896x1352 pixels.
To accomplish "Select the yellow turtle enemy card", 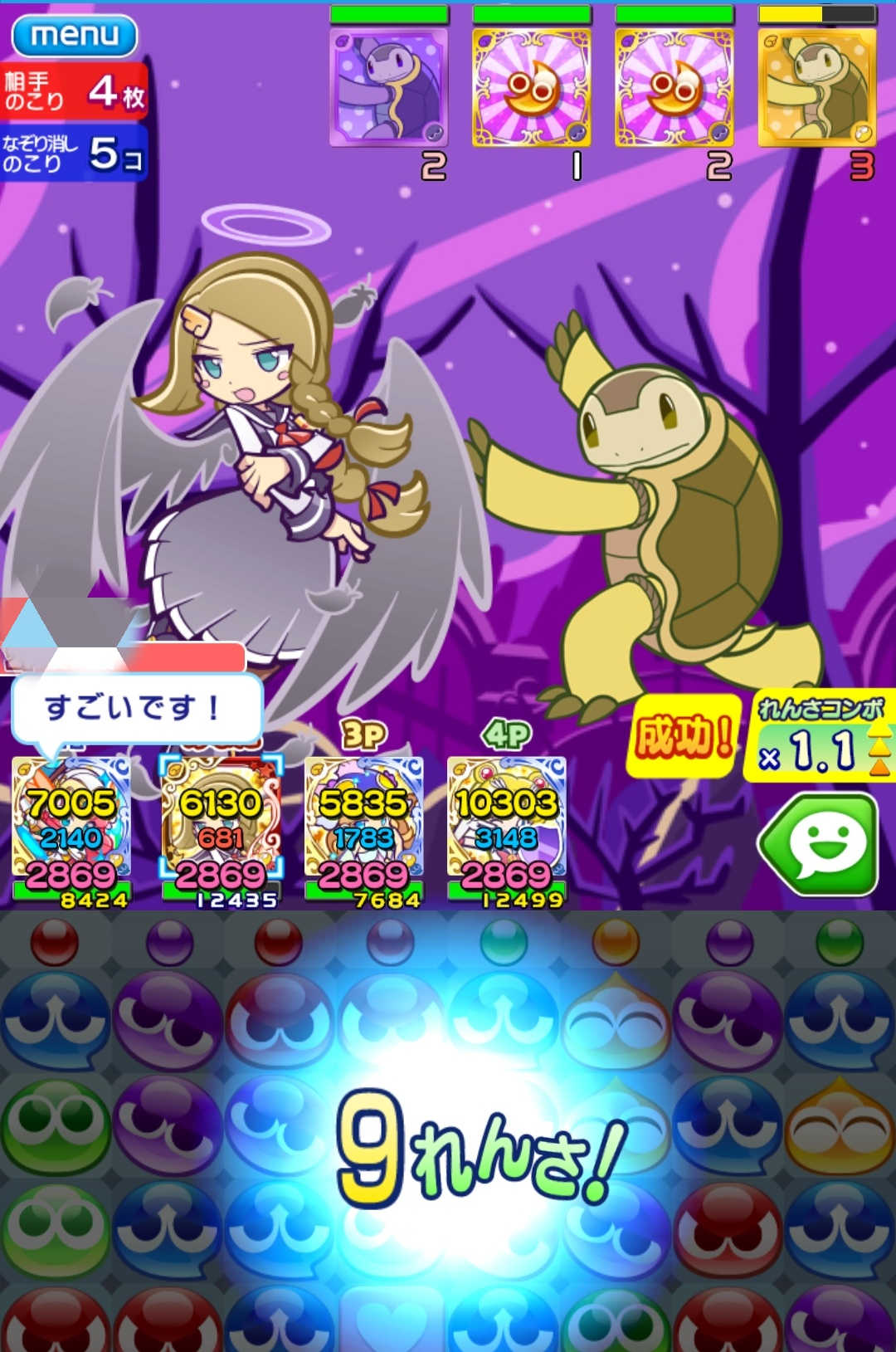I will [816, 87].
